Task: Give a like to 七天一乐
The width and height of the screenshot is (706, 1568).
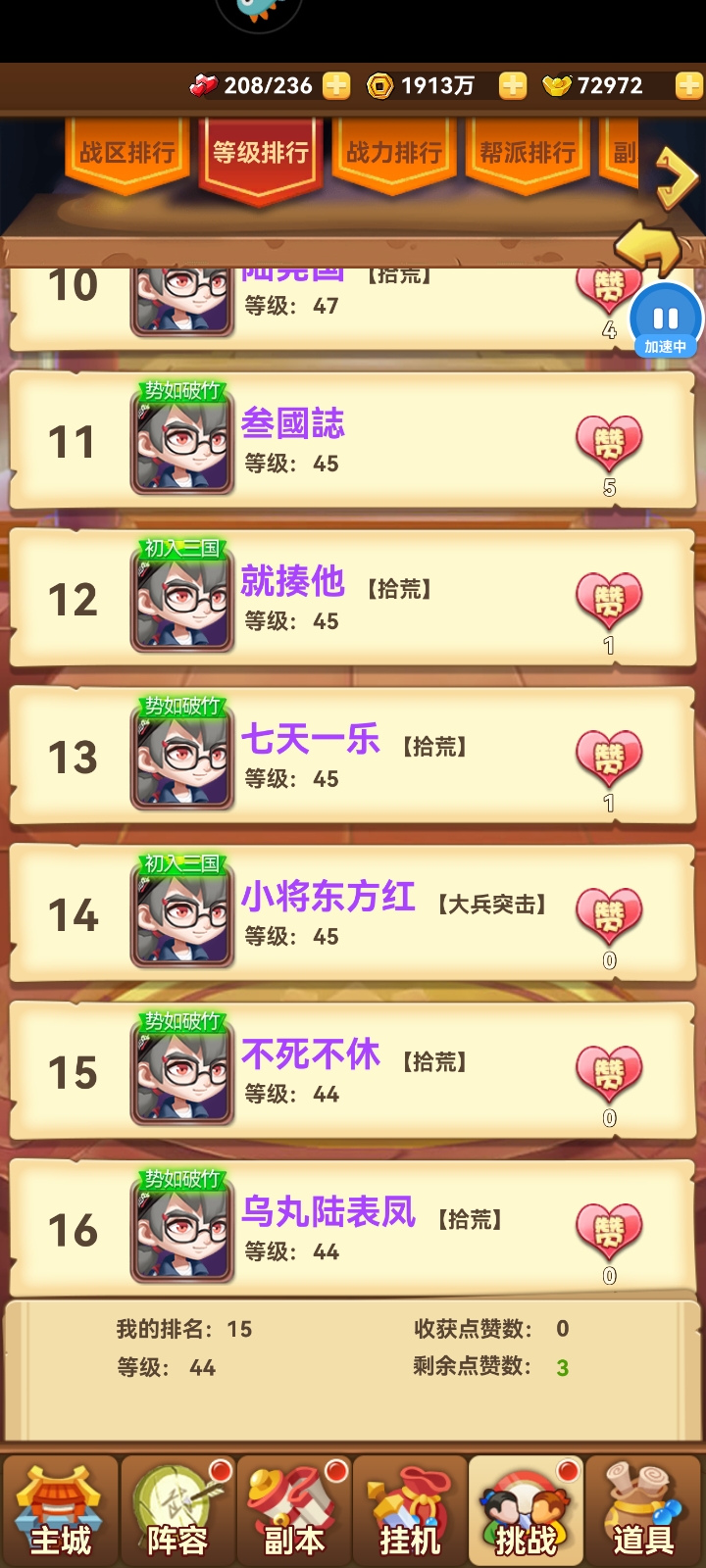Action: (x=609, y=759)
